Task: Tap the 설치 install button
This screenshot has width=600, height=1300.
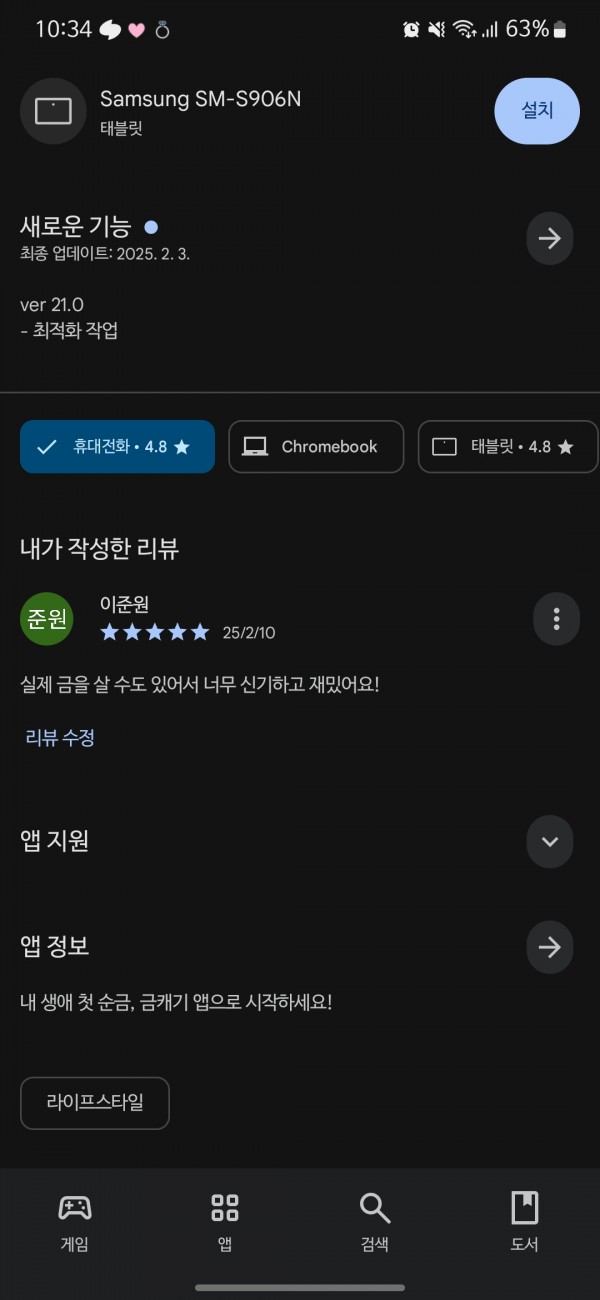Action: point(537,111)
